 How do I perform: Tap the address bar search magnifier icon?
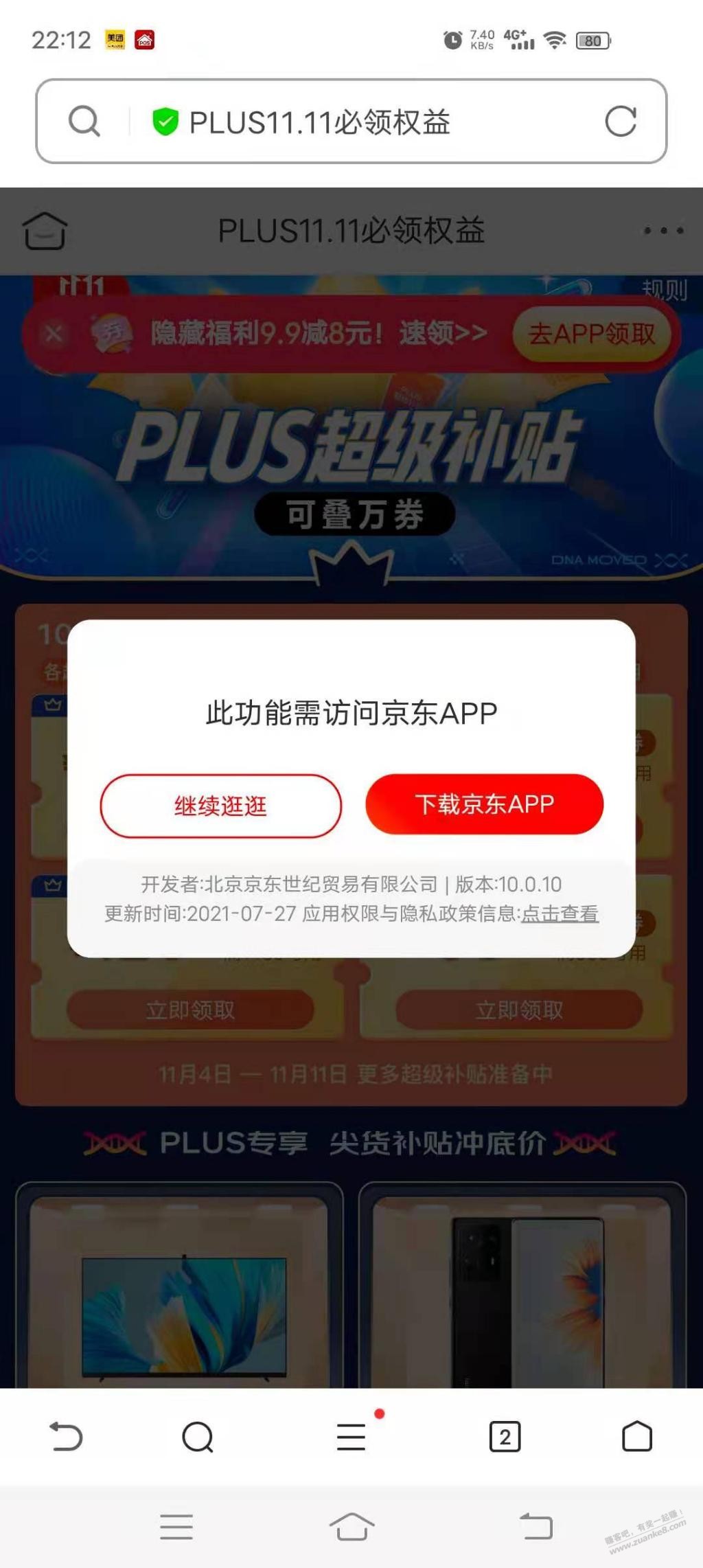point(84,122)
